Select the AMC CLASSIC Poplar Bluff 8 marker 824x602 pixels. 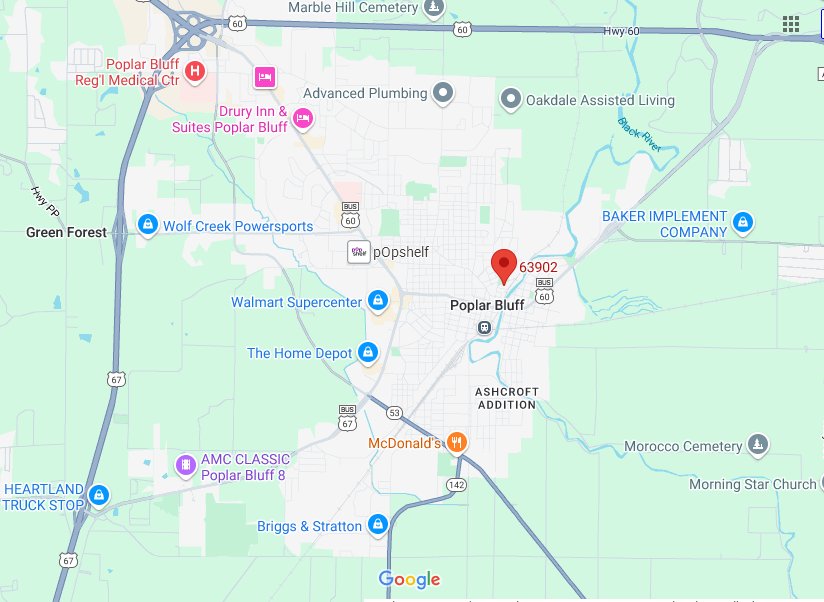click(x=185, y=465)
